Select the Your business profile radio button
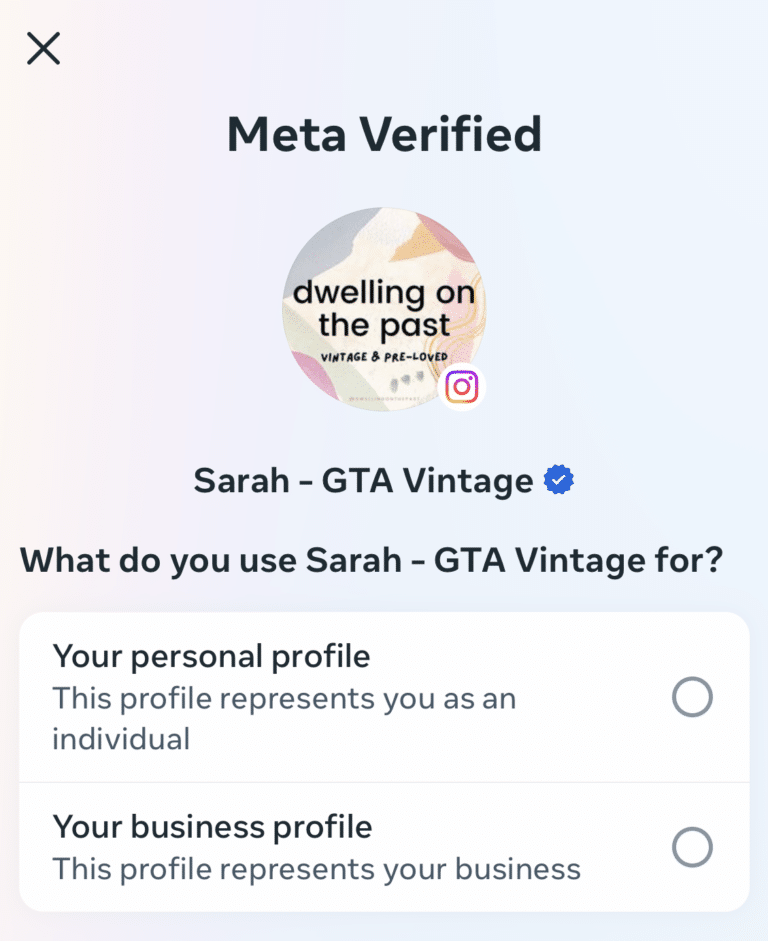 coord(692,847)
